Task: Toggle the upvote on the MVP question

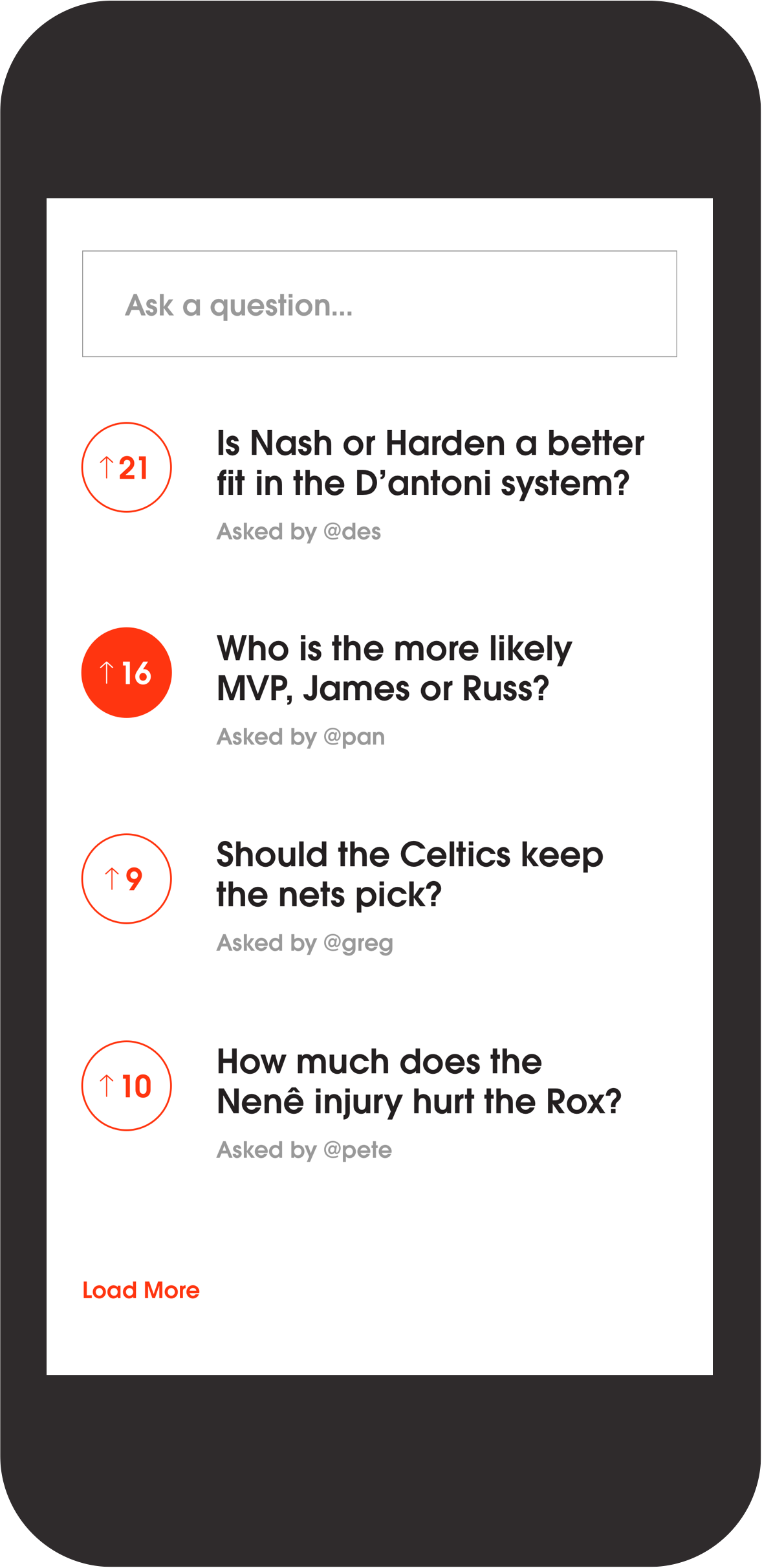Action: (127, 673)
